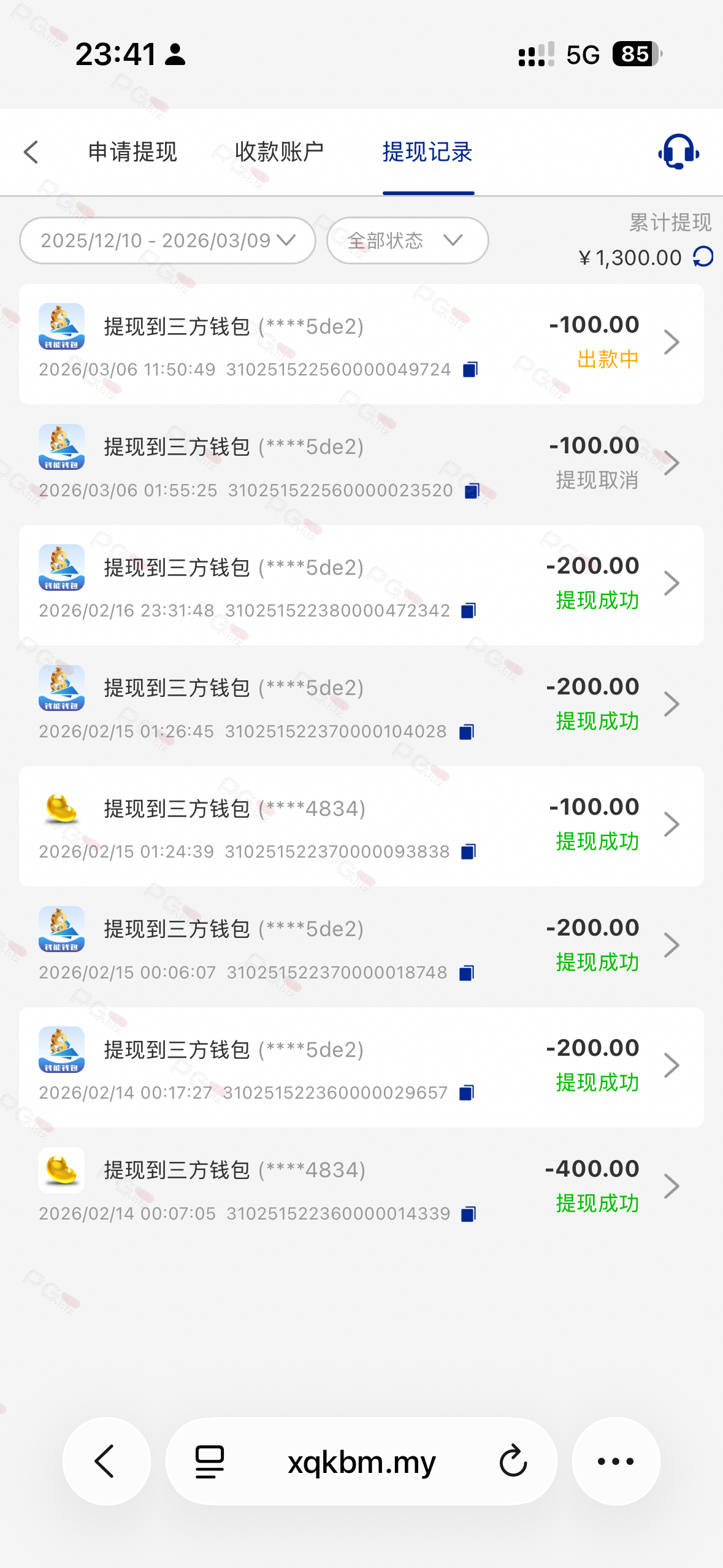The image size is (723, 1568).
Task: View the -400.00 withdrawal details
Action: click(x=361, y=1188)
